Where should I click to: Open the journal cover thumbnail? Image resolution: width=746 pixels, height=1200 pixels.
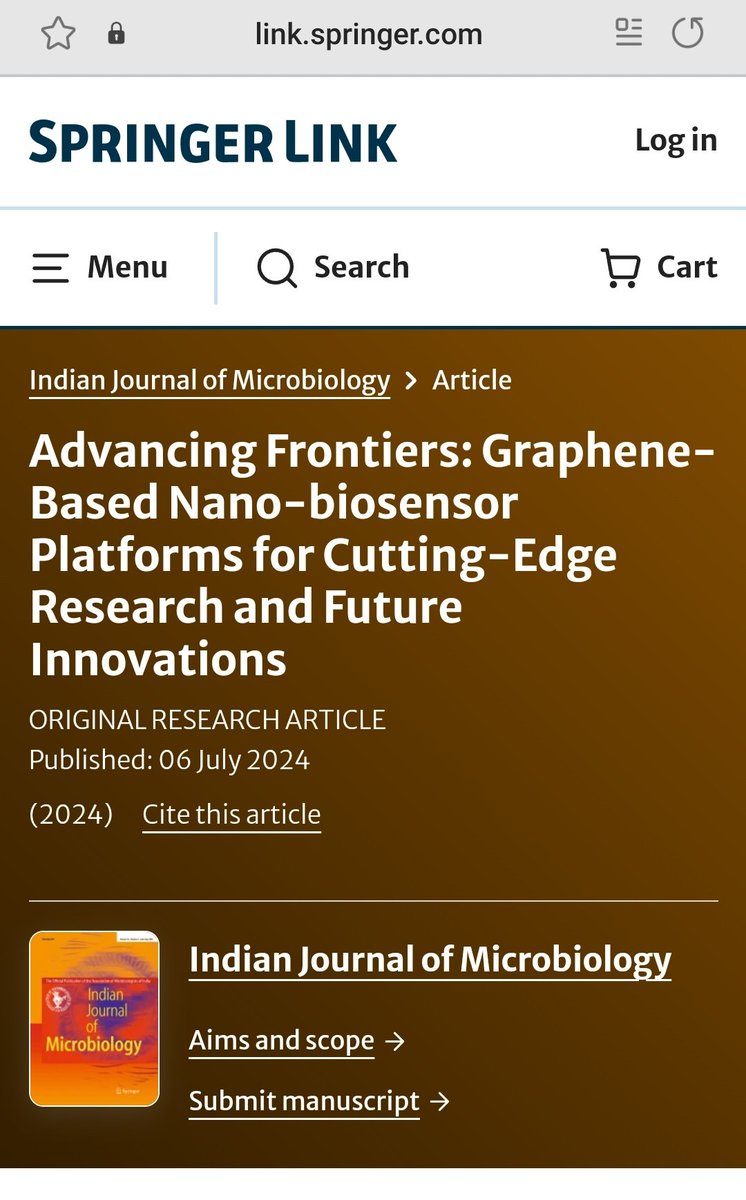coord(94,1018)
